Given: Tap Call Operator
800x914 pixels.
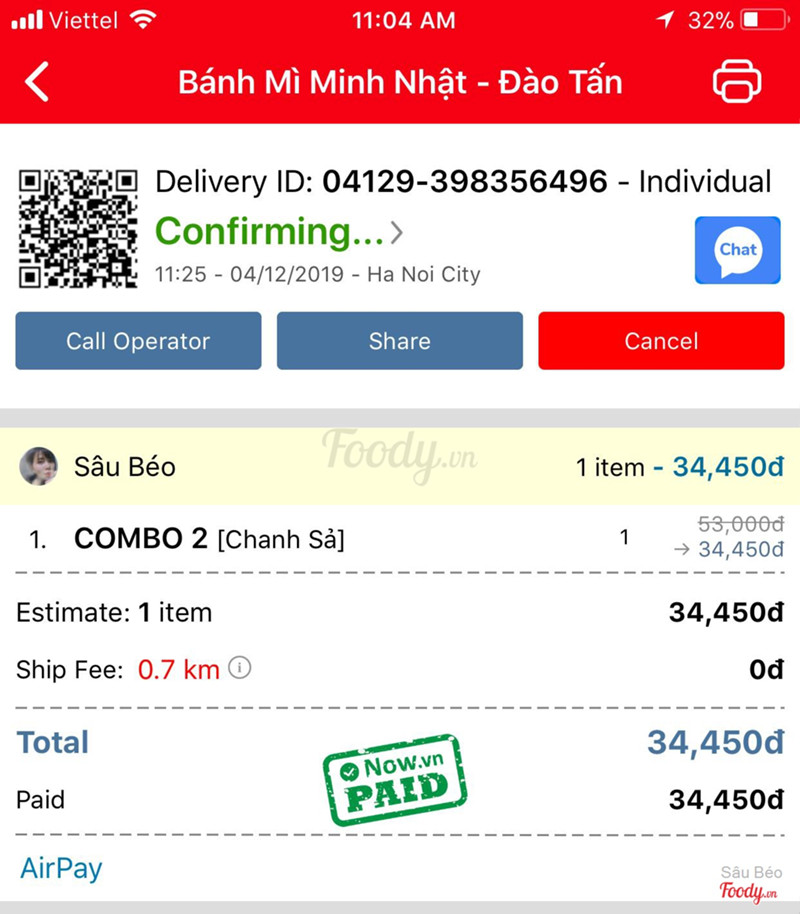Looking at the screenshot, I should pos(138,341).
